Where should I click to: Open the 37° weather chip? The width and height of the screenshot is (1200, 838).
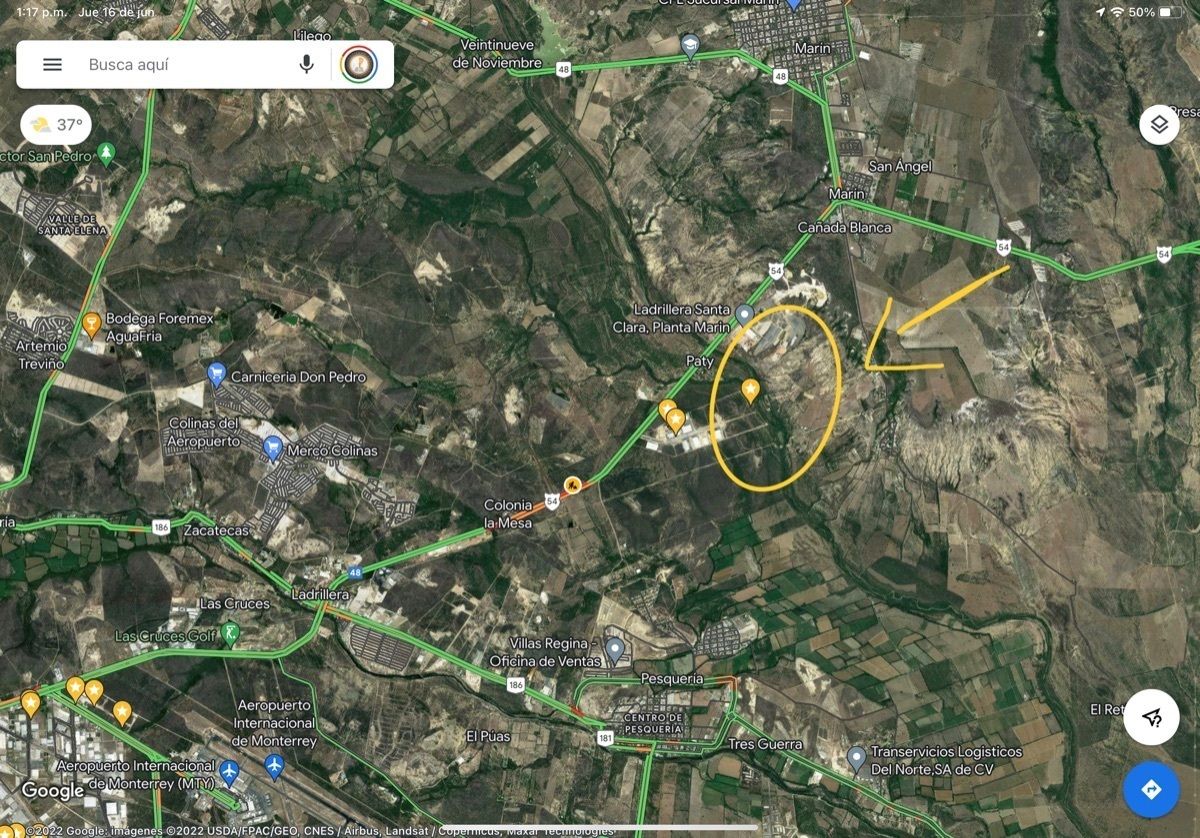(57, 125)
